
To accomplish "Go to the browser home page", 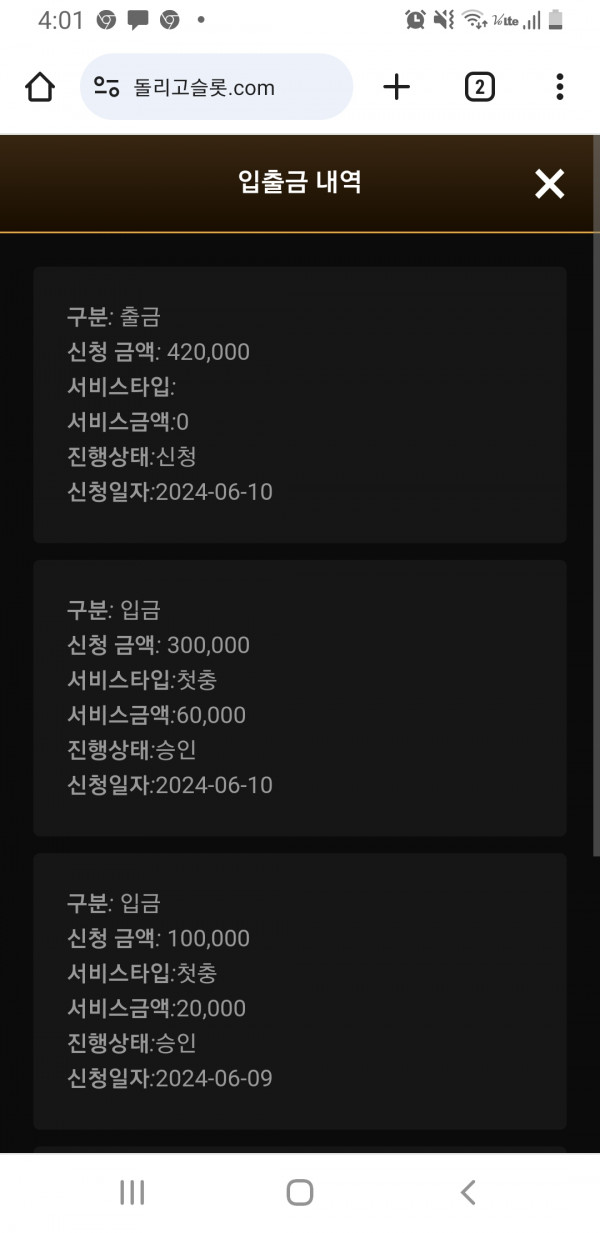I will click(x=40, y=87).
